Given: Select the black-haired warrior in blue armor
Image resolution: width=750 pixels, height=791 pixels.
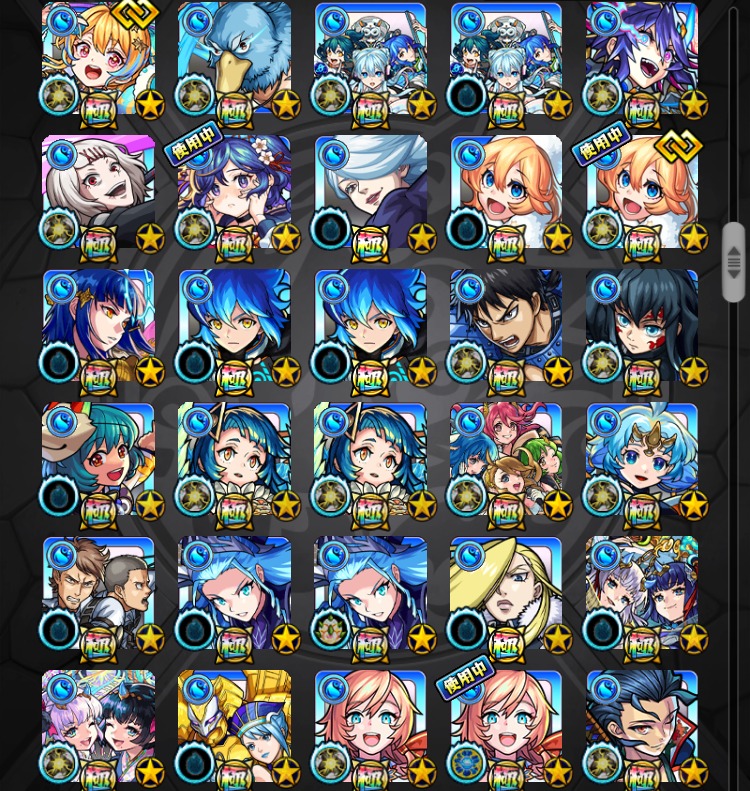Looking at the screenshot, I should point(507,326).
